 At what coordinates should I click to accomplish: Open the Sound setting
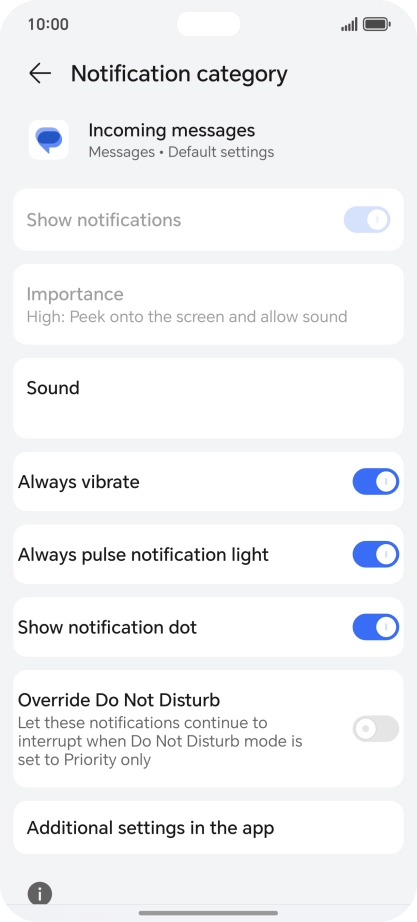point(208,398)
